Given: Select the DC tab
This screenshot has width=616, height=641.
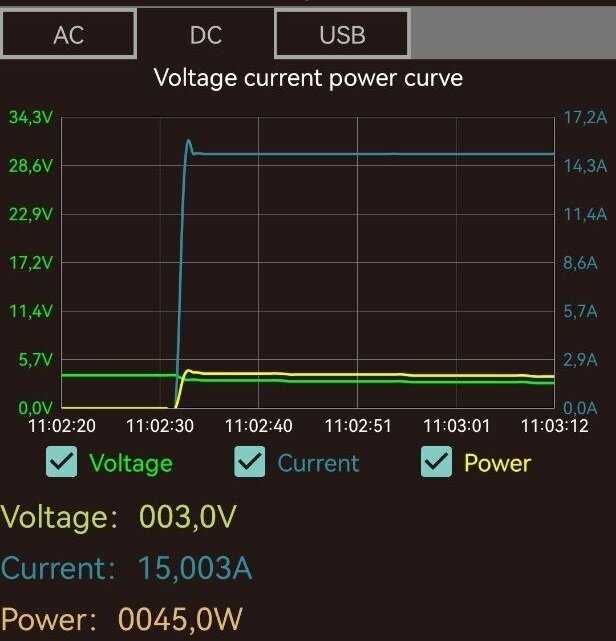Looking at the screenshot, I should [205, 34].
